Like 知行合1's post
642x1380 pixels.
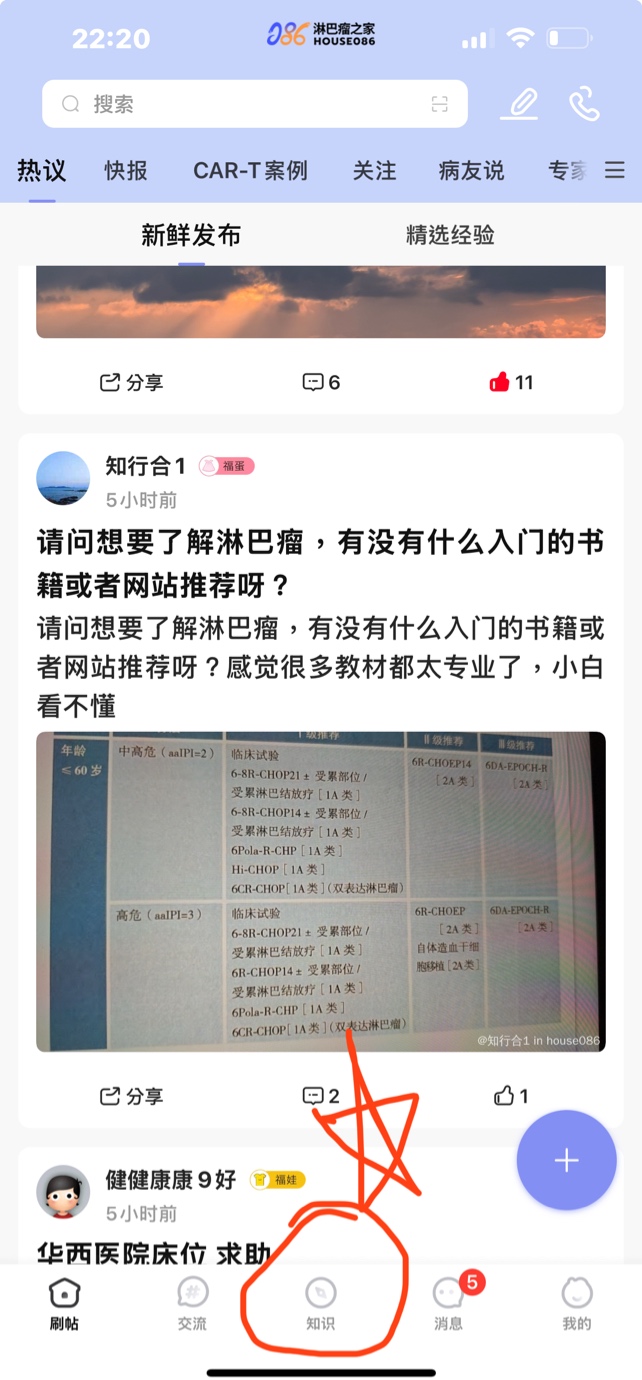[511, 1096]
